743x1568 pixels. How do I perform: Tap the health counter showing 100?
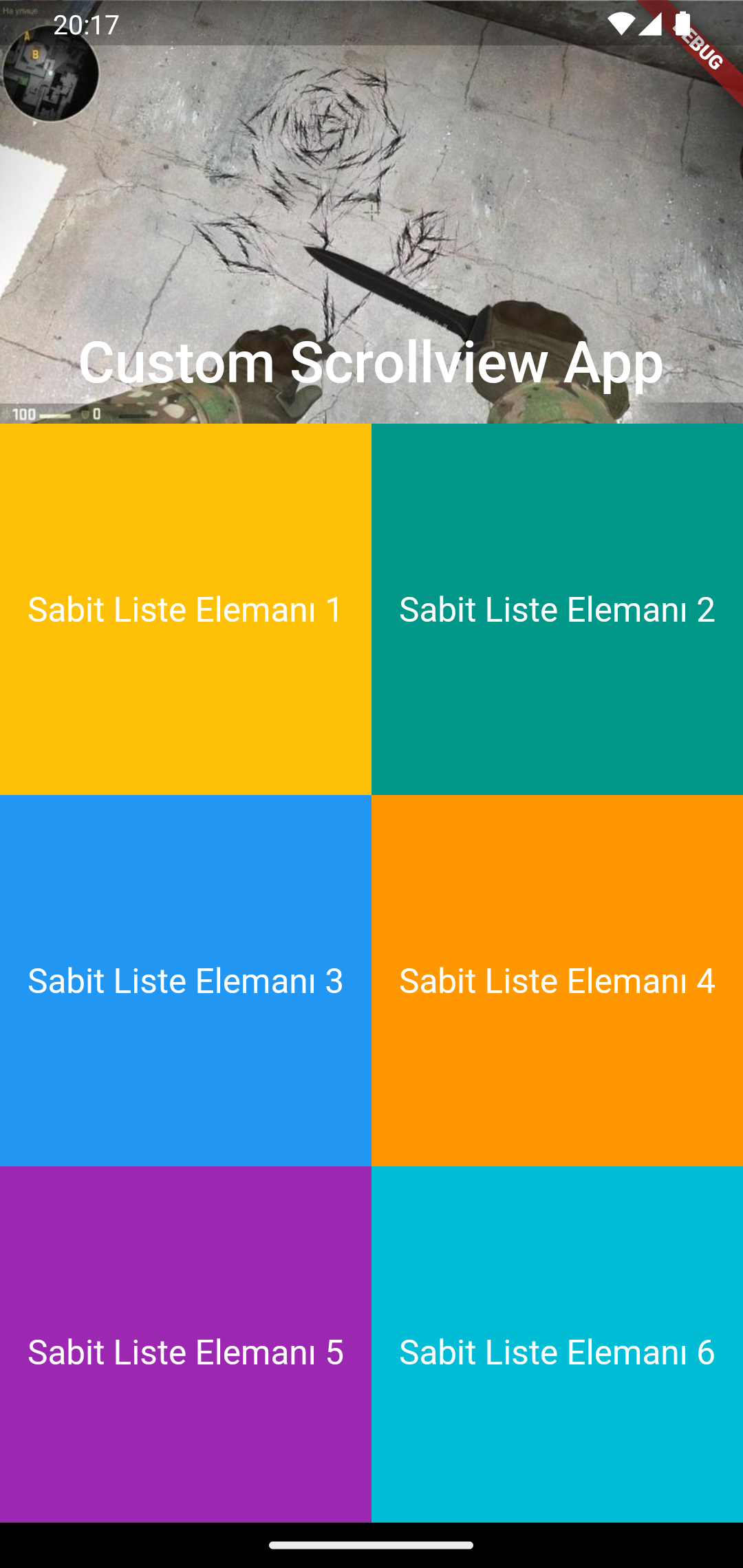click(x=24, y=414)
